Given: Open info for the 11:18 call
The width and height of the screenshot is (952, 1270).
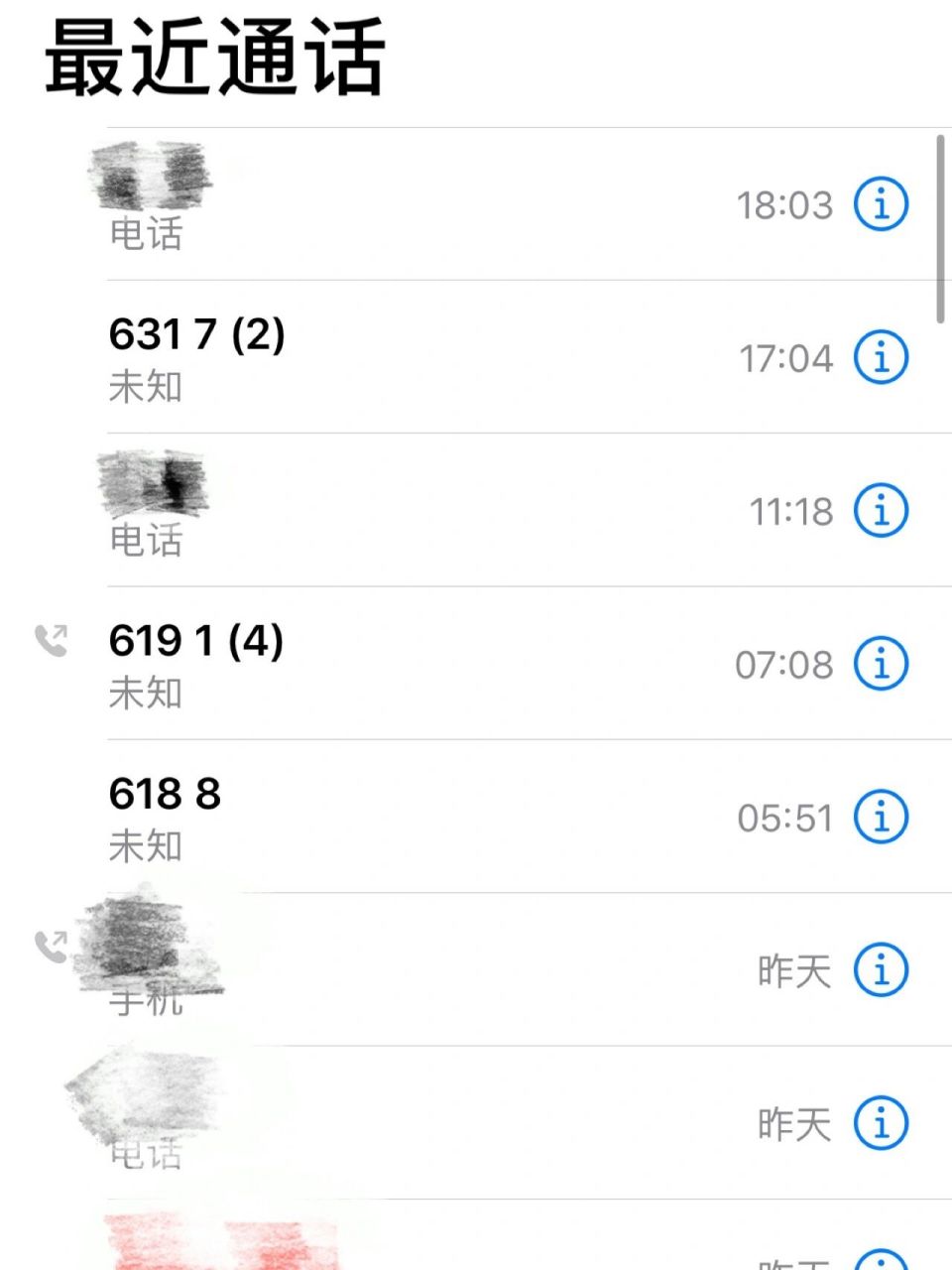Looking at the screenshot, I should (x=879, y=511).
